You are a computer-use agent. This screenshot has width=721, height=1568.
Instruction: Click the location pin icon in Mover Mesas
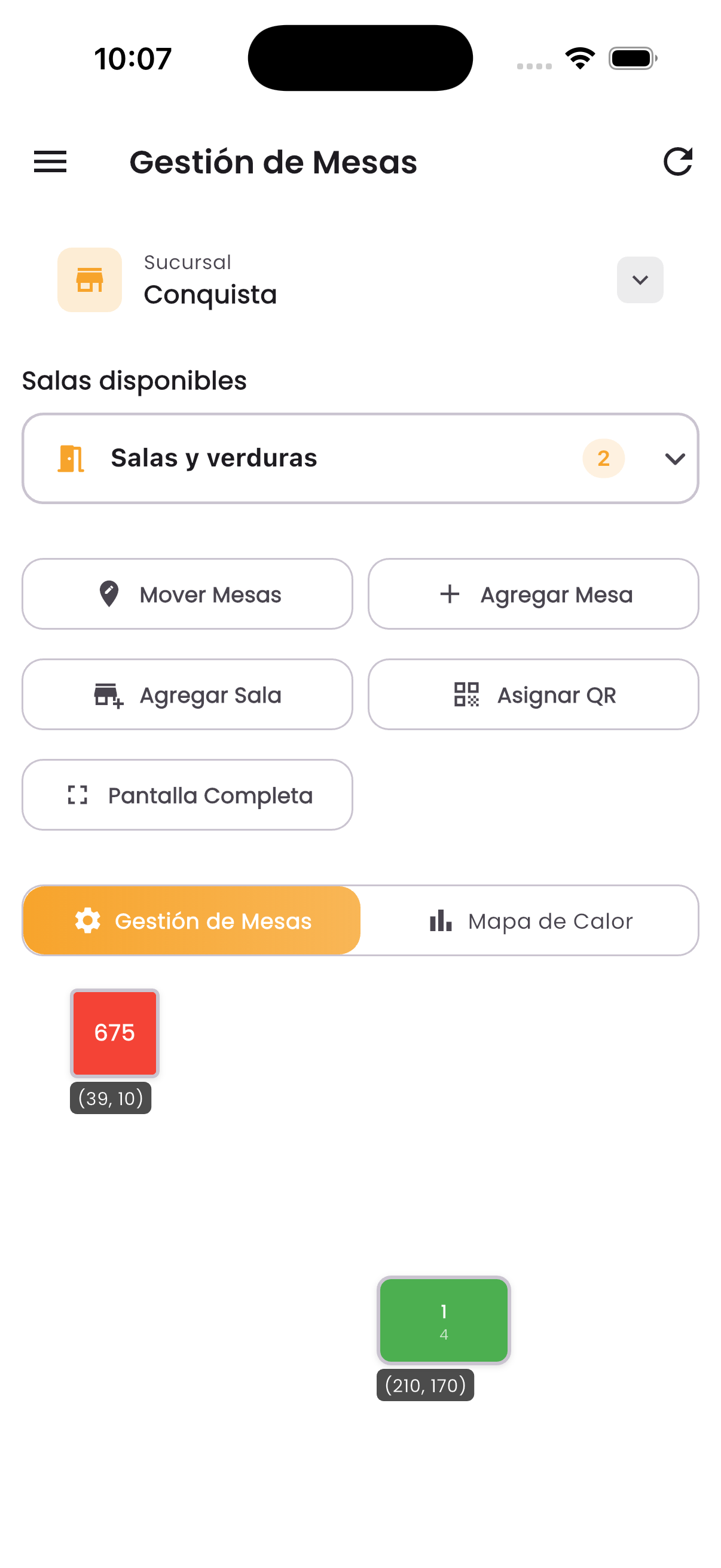click(108, 593)
